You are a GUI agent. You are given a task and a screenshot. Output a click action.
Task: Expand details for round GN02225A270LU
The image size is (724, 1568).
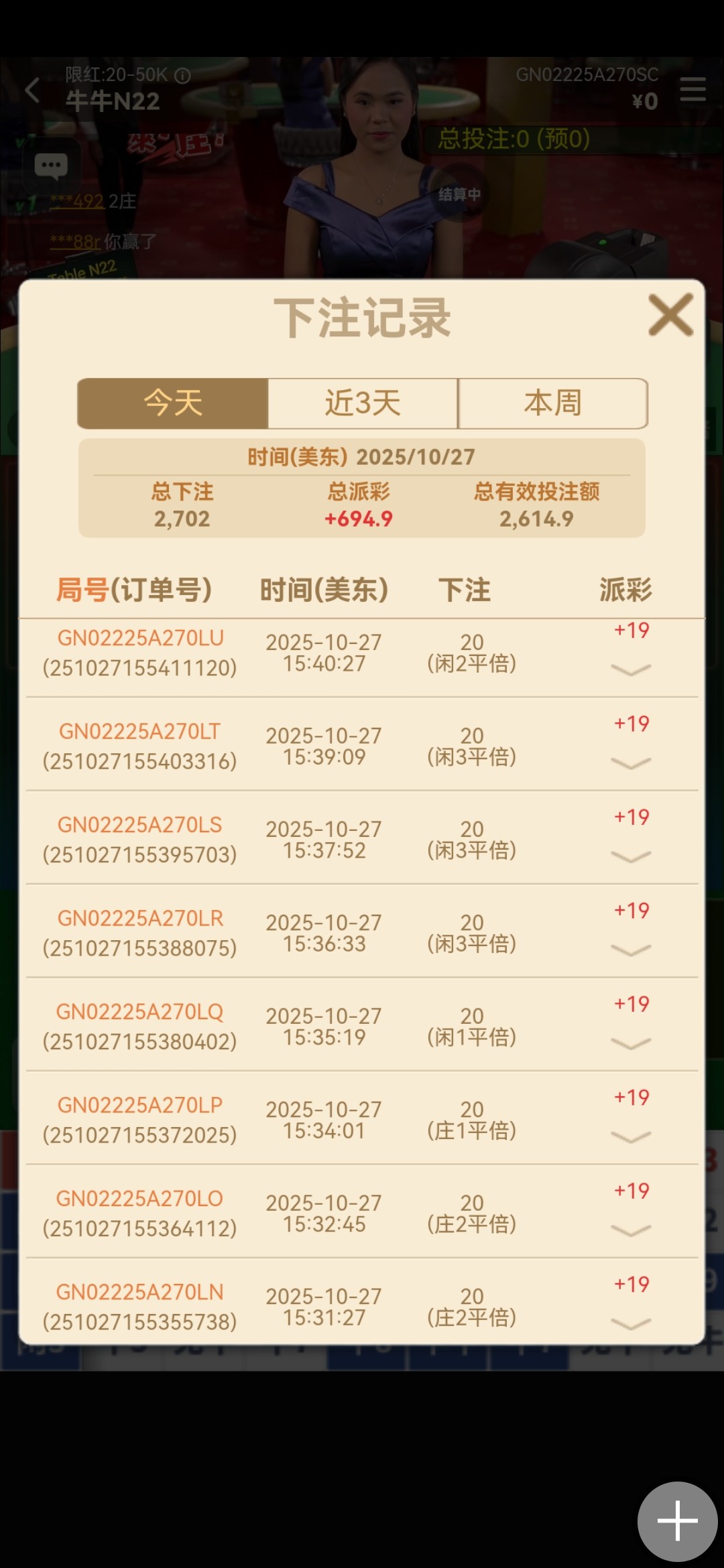pos(631,669)
